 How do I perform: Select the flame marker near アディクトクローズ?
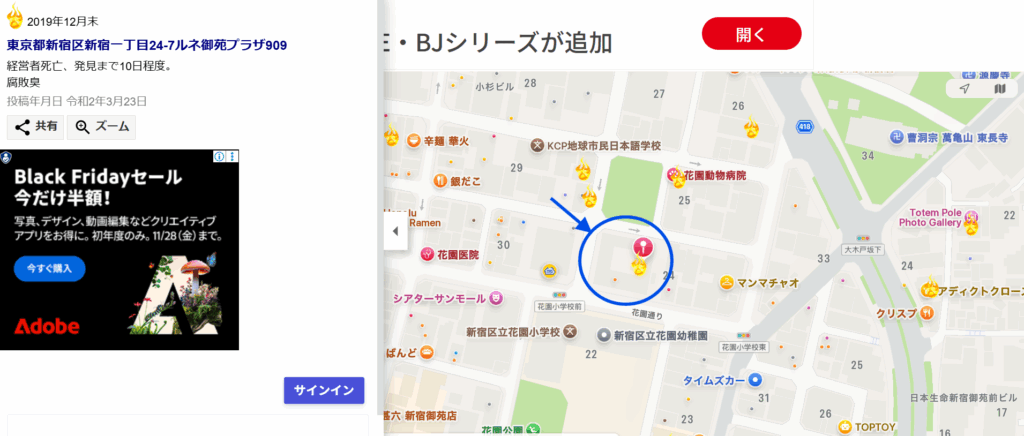[x=930, y=289]
